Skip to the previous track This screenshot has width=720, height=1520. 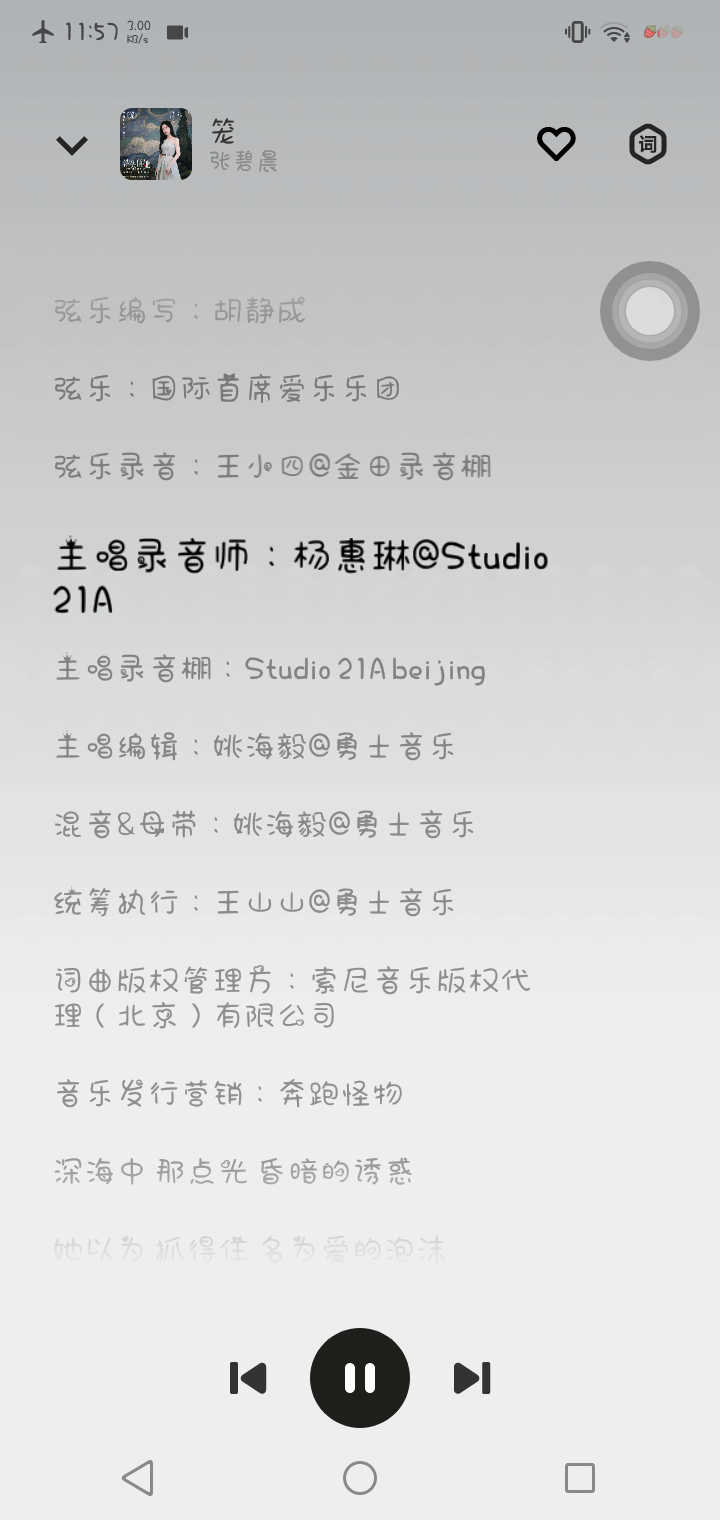(248, 1378)
